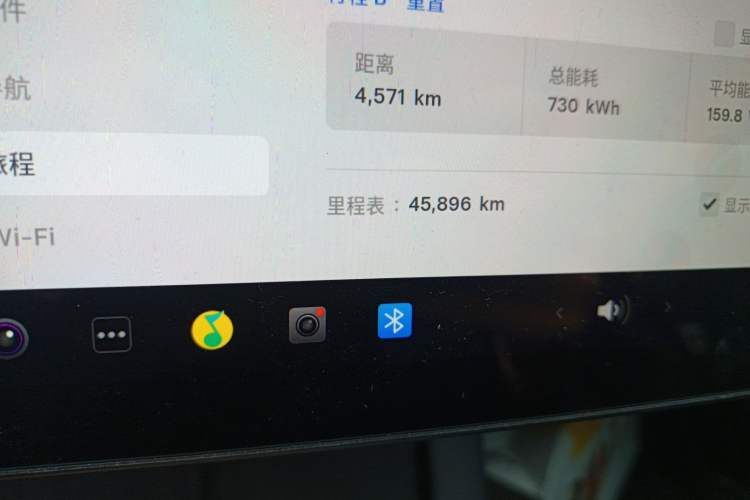Lower volume with the left arrow

click(x=560, y=314)
